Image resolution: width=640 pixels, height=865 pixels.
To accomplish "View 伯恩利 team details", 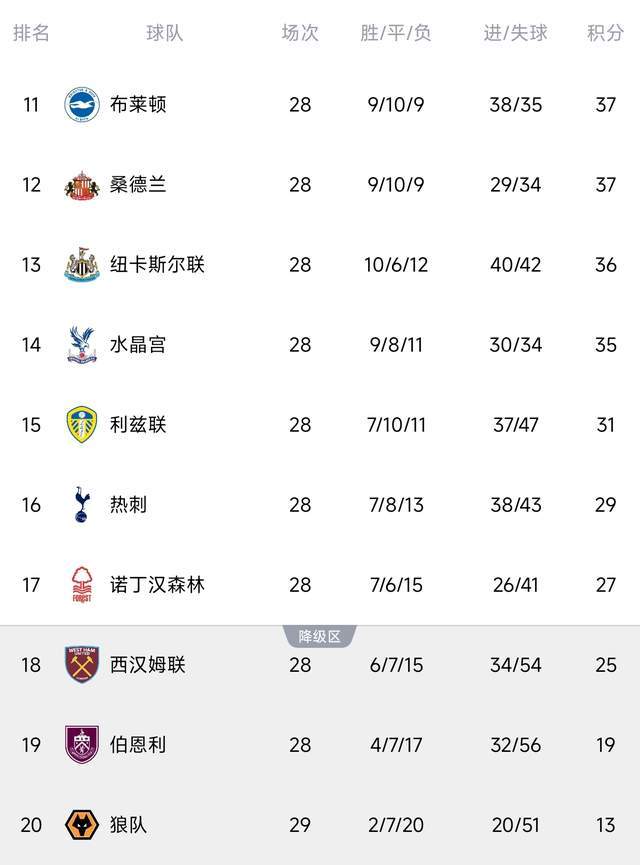I will click(x=138, y=744).
